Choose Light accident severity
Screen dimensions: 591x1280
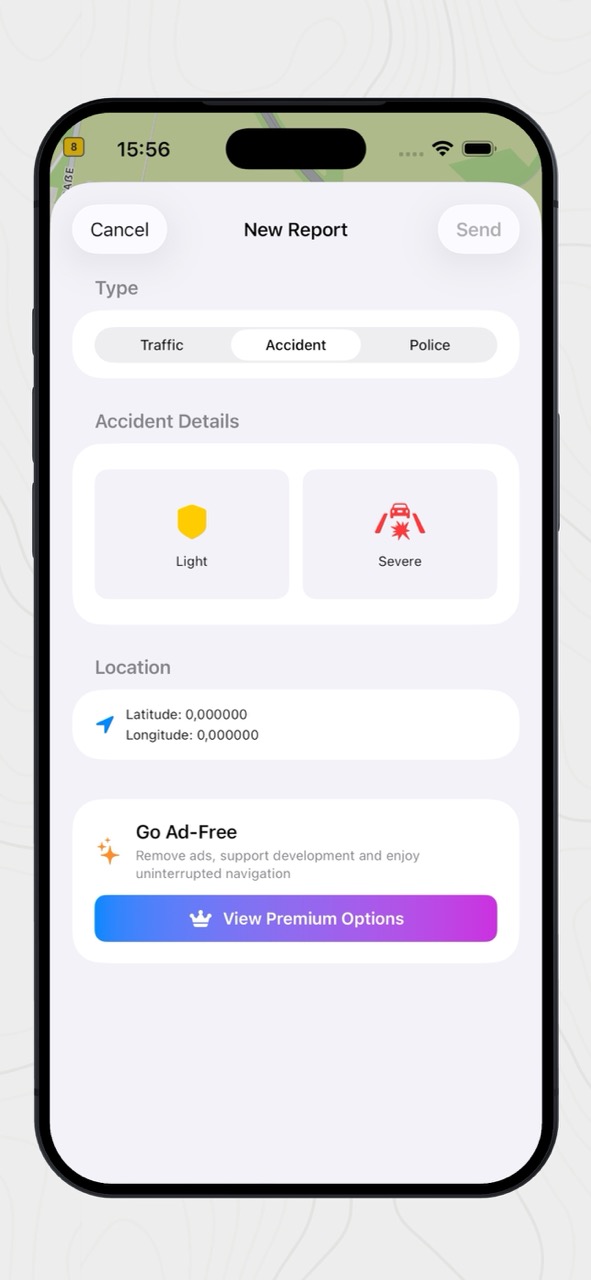tap(192, 534)
